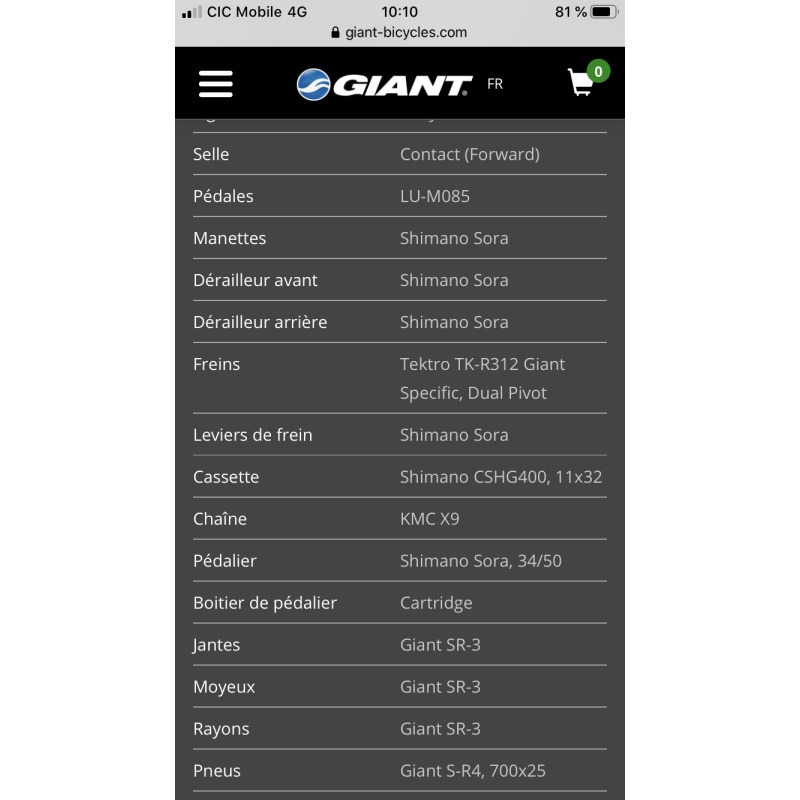Screen dimensions: 800x800
Task: Tap the giant-bicycles.com address bar
Action: (400, 32)
